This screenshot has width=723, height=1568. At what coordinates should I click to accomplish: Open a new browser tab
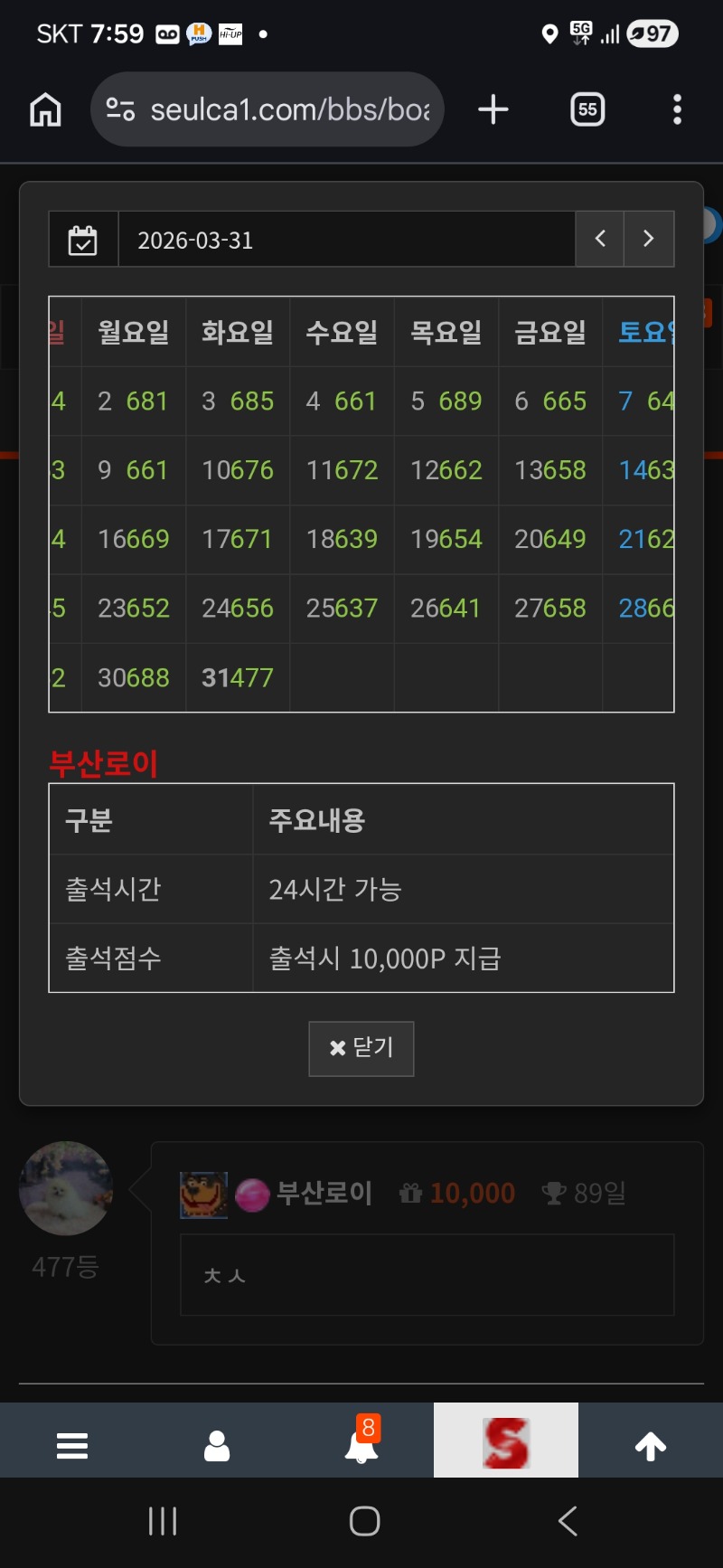pos(493,110)
